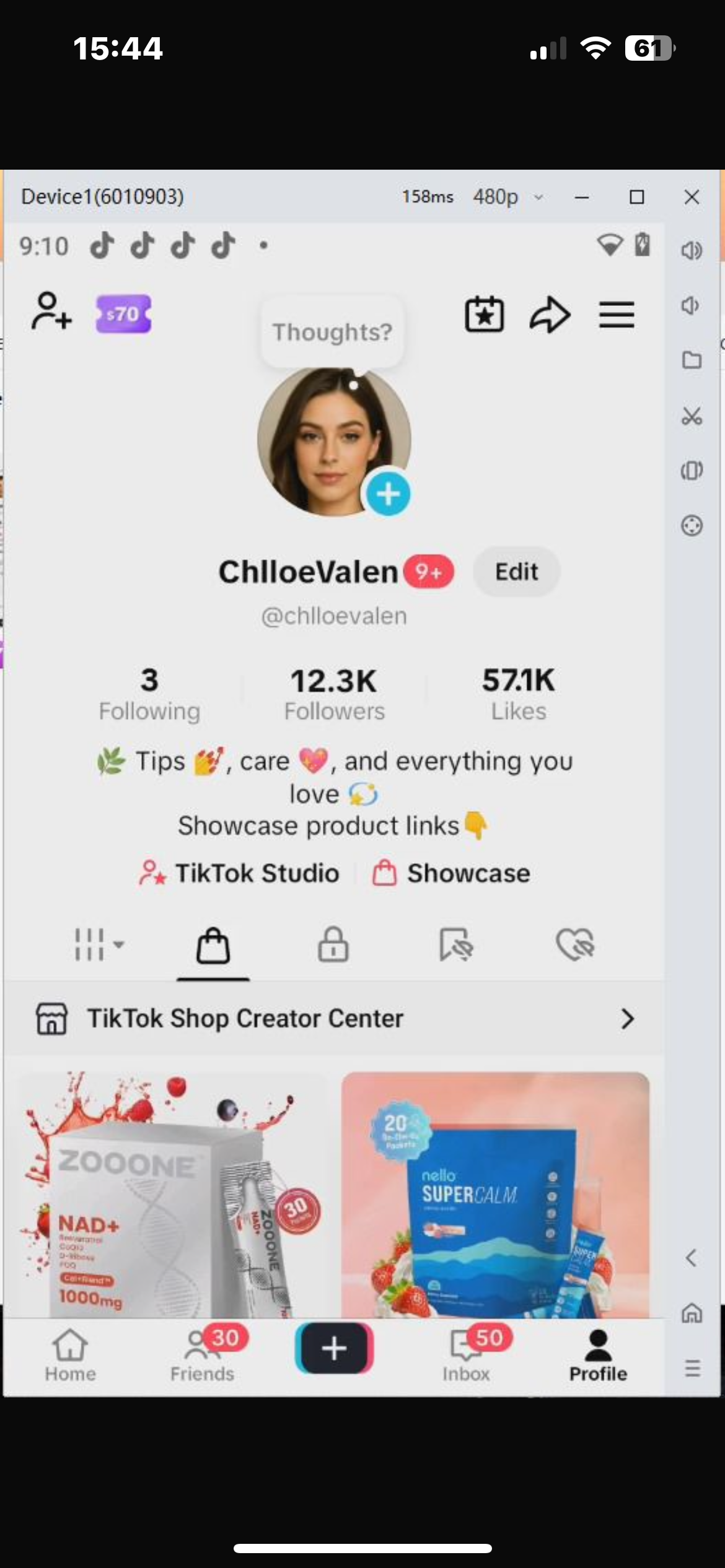Add a photo with blue plus badge
This screenshot has width=725, height=1568.
(x=388, y=494)
